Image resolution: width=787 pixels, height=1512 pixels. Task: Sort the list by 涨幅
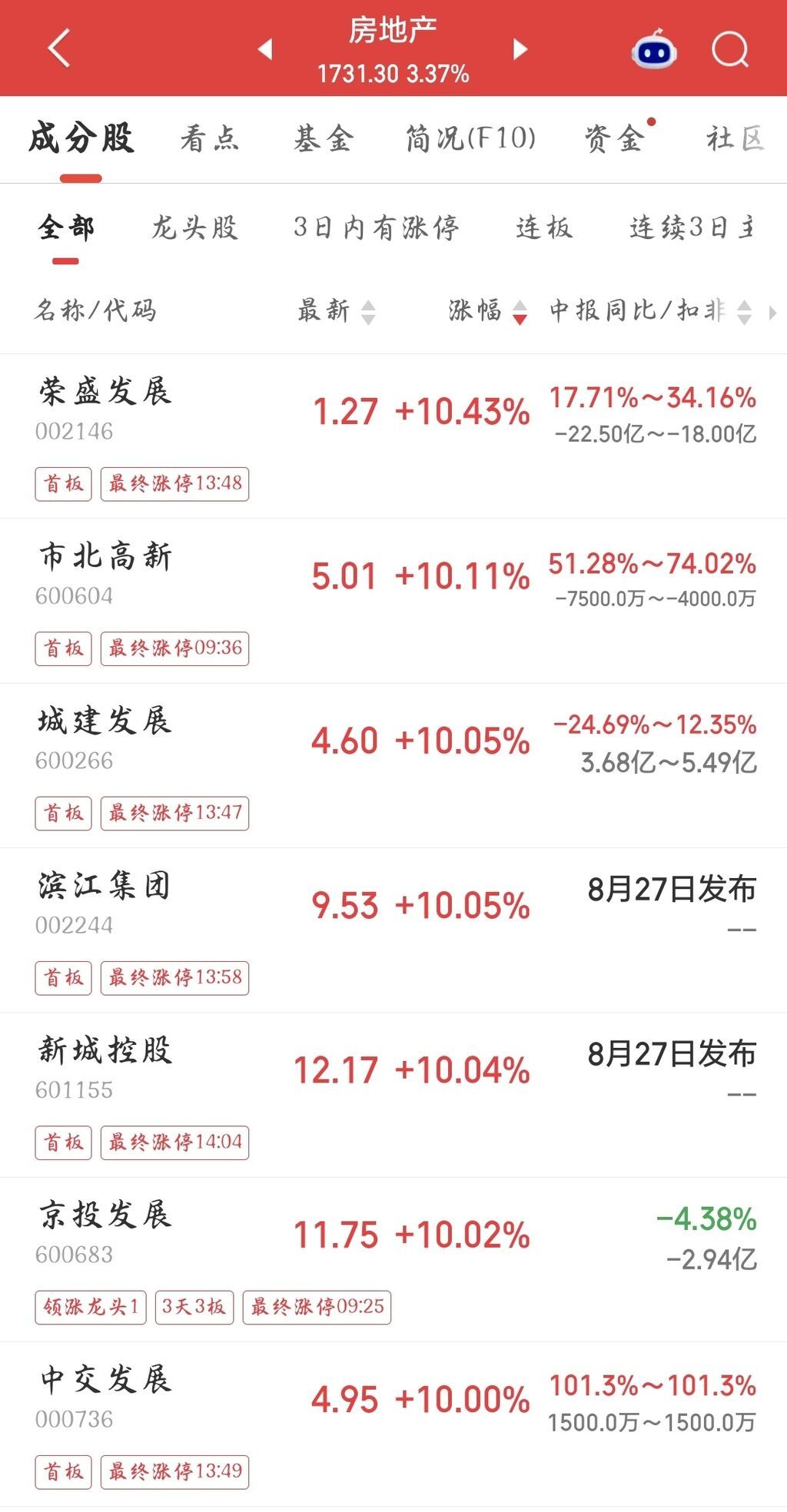487,311
